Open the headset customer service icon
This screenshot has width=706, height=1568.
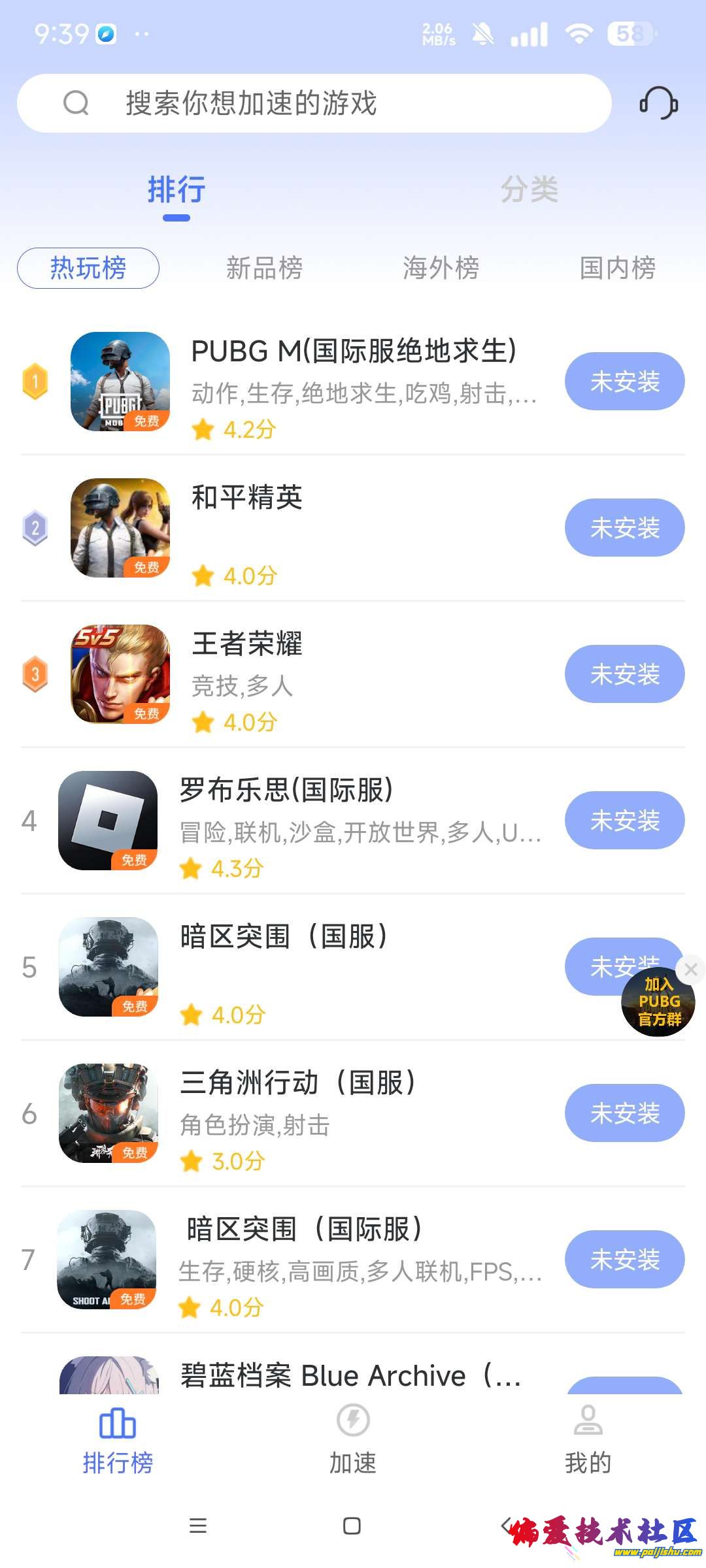(660, 103)
